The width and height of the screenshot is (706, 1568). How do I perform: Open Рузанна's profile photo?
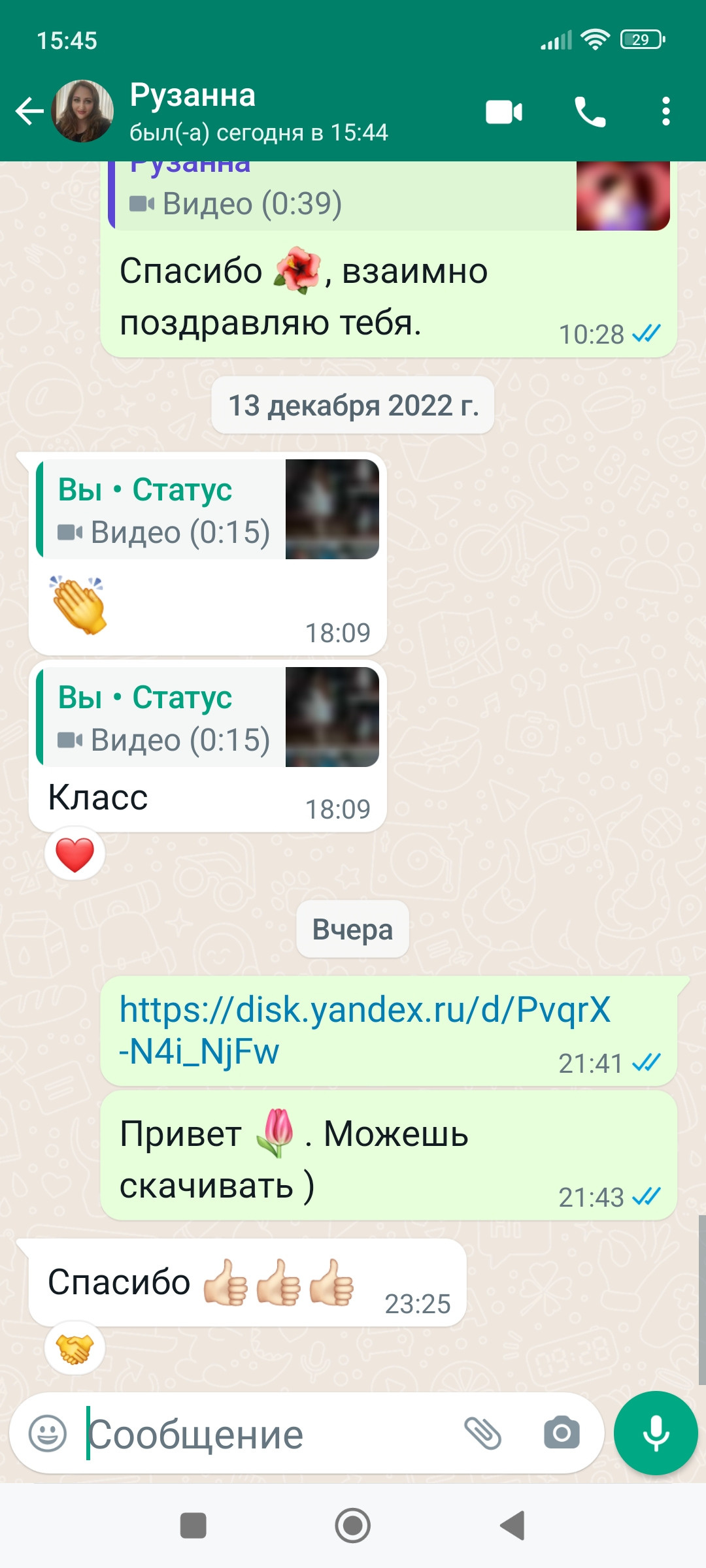(x=82, y=112)
